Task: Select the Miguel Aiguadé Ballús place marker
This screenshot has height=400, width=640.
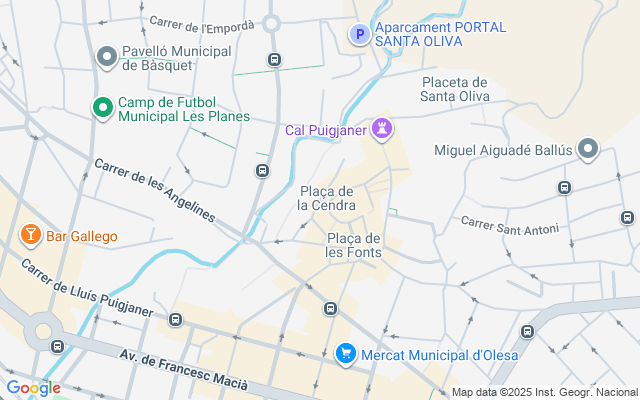Action: tap(587, 151)
